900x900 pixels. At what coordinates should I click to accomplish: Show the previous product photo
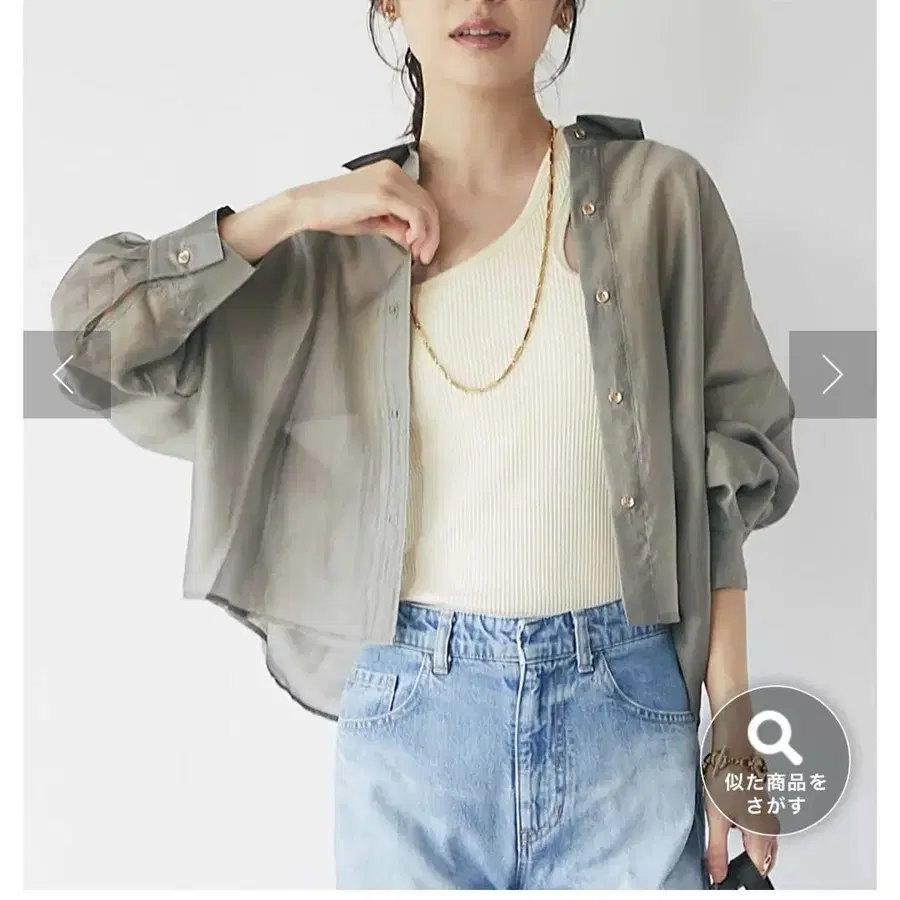(65, 374)
